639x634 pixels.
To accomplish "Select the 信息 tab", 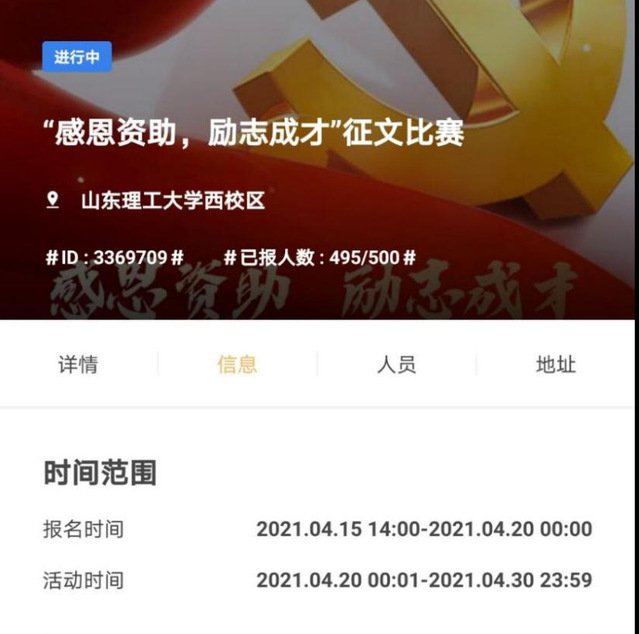I will [237, 364].
